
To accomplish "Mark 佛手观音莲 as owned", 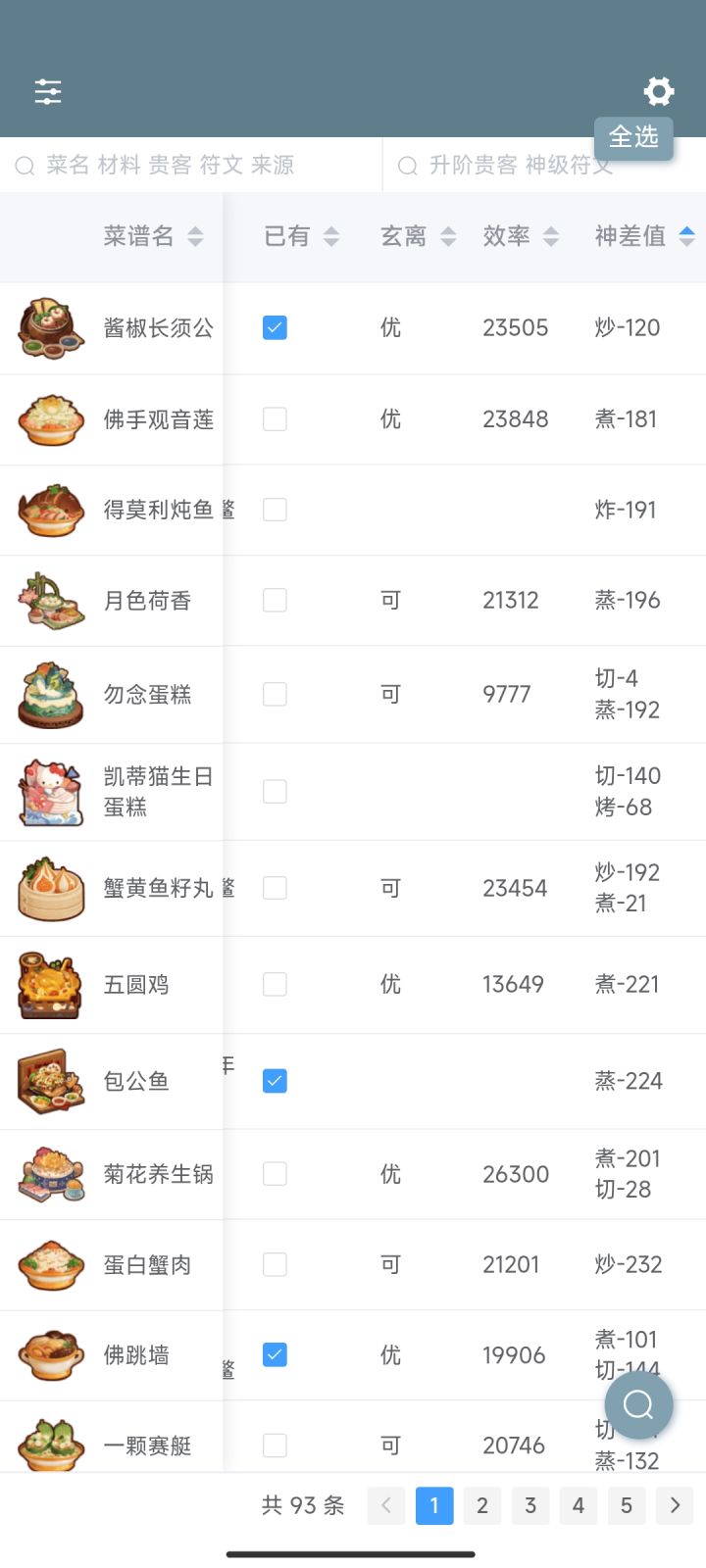I will 275,419.
